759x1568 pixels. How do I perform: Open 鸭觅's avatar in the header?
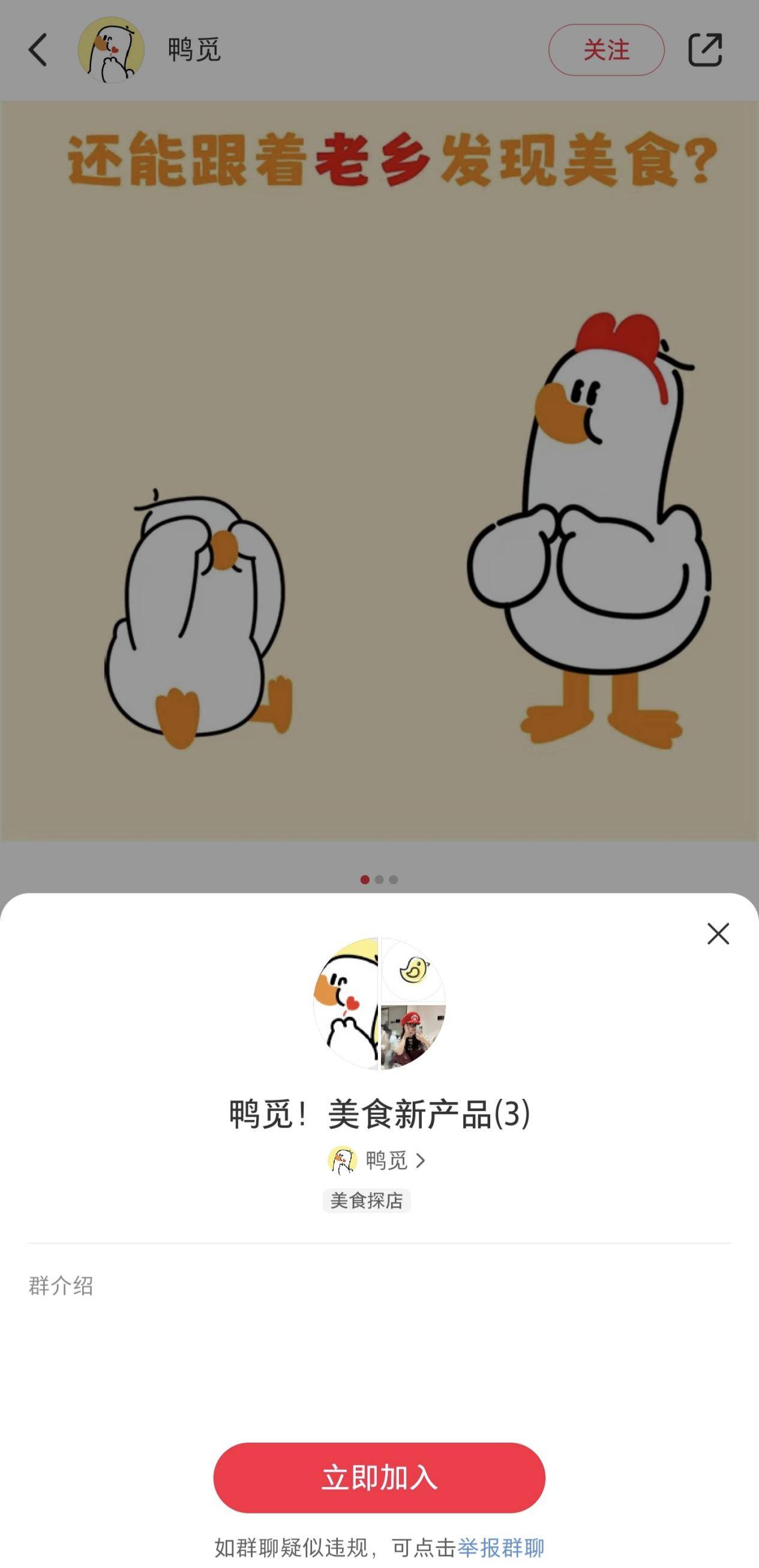111,50
